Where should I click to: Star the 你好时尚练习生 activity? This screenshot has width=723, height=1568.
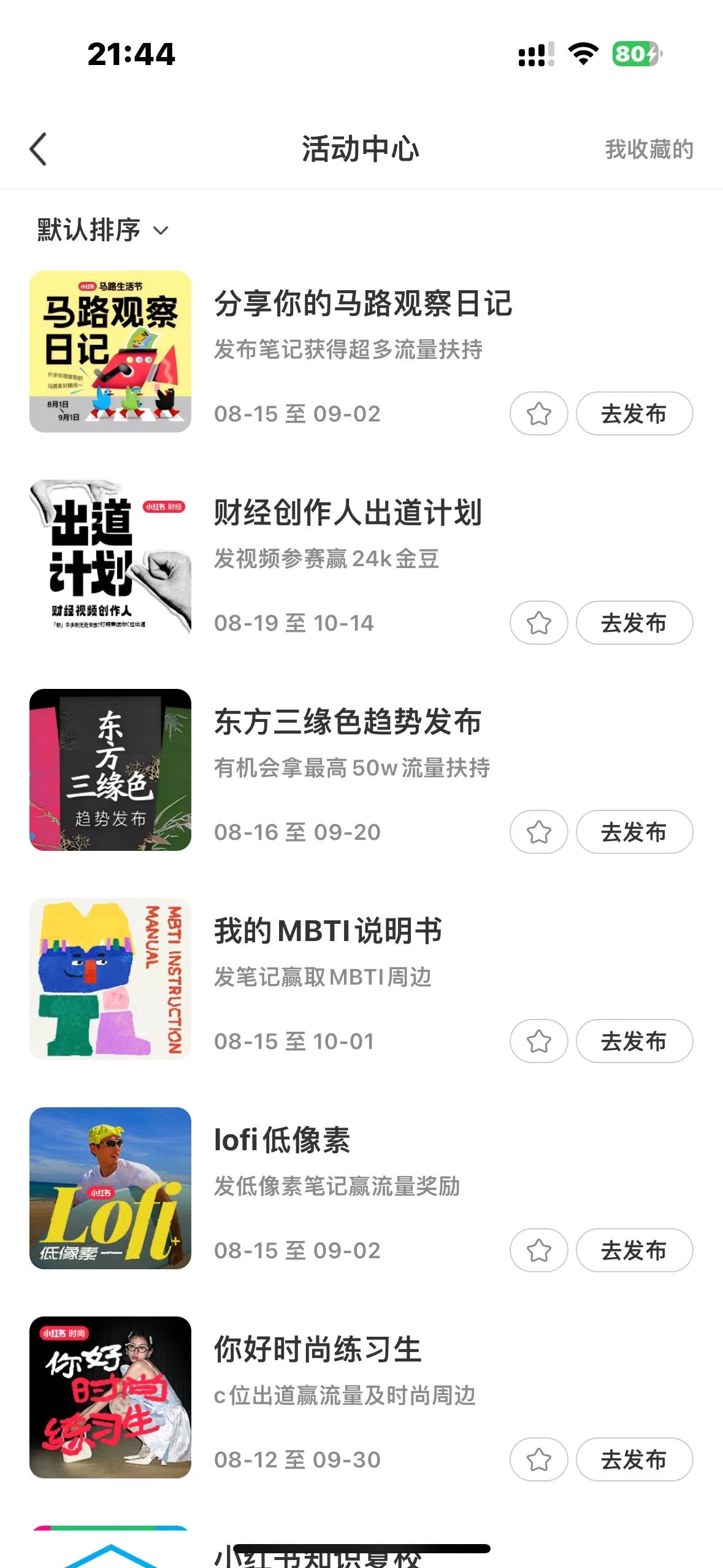coord(538,1459)
